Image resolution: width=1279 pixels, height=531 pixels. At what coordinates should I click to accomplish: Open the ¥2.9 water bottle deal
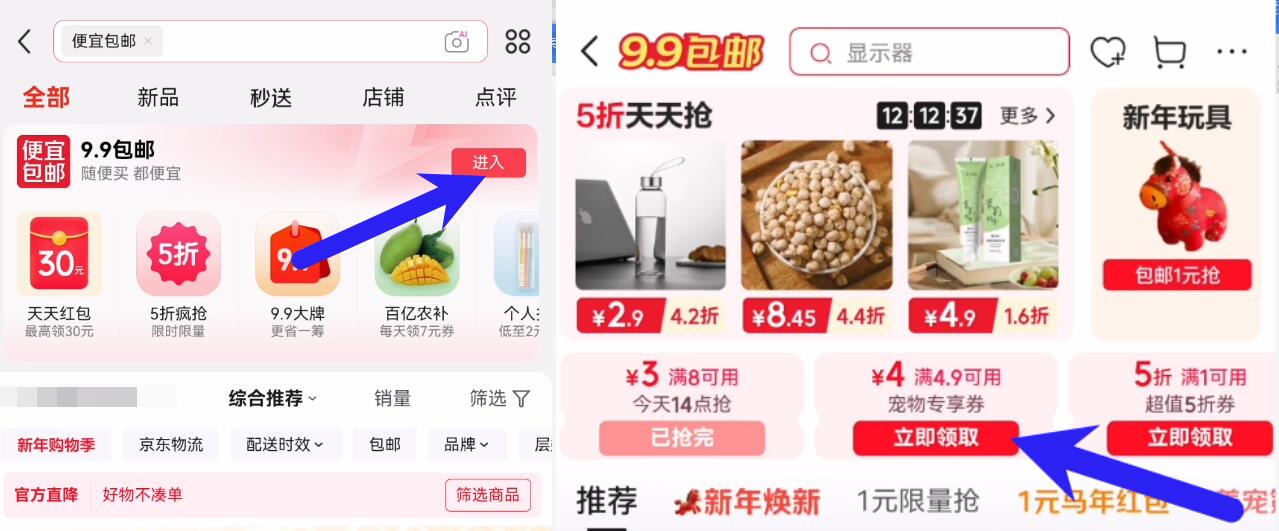coord(650,237)
